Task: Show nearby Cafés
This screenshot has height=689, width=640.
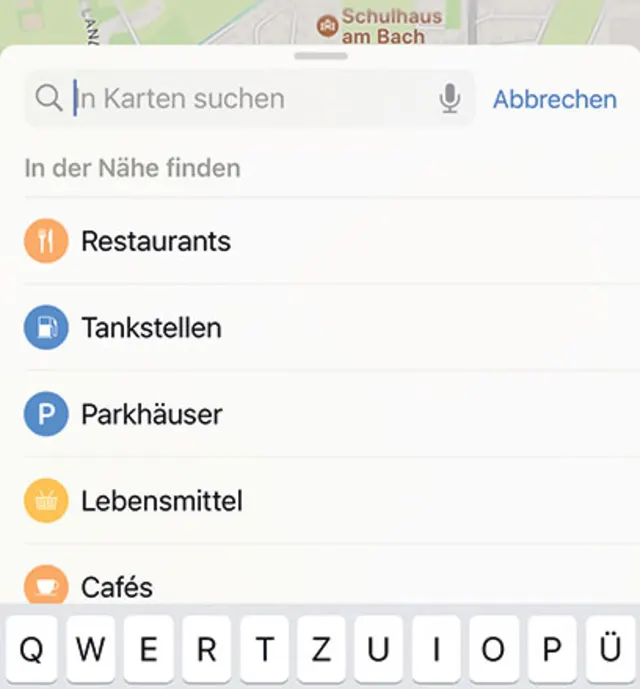Action: pos(116,586)
